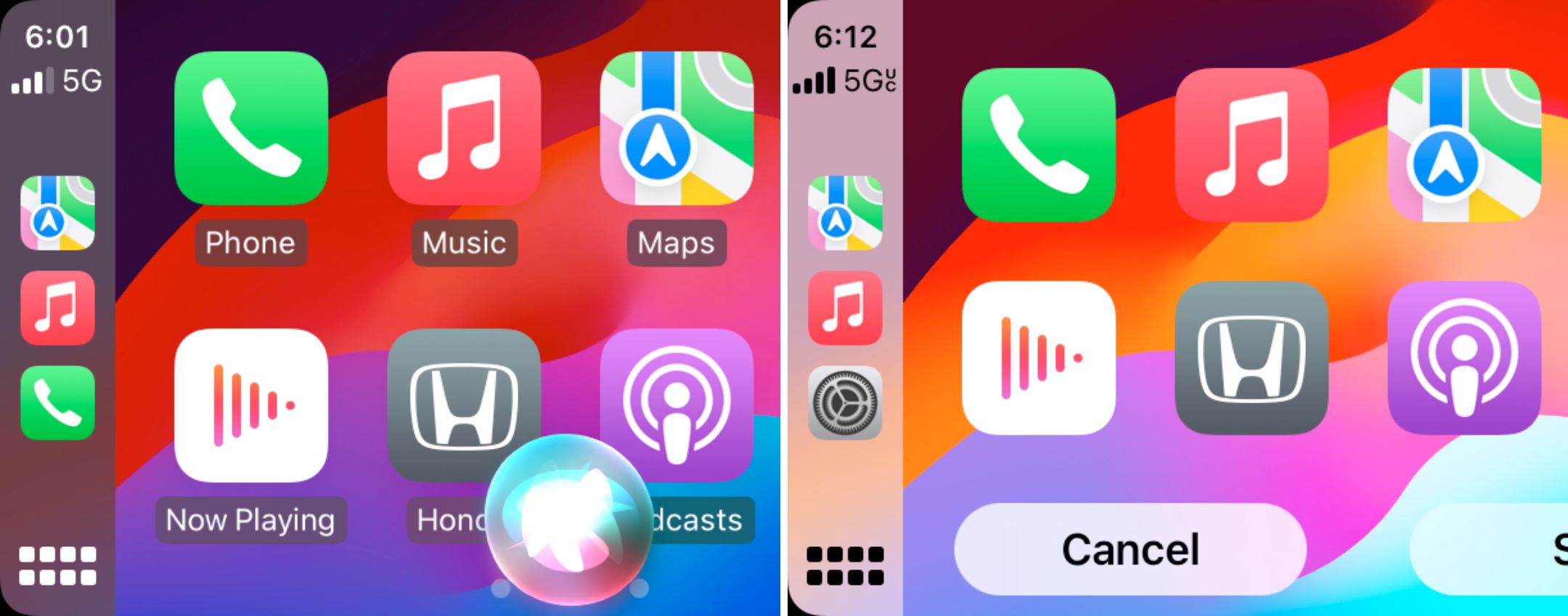Open the Now Playing app
Viewport: 1568px width, 616px height.
tap(250, 405)
